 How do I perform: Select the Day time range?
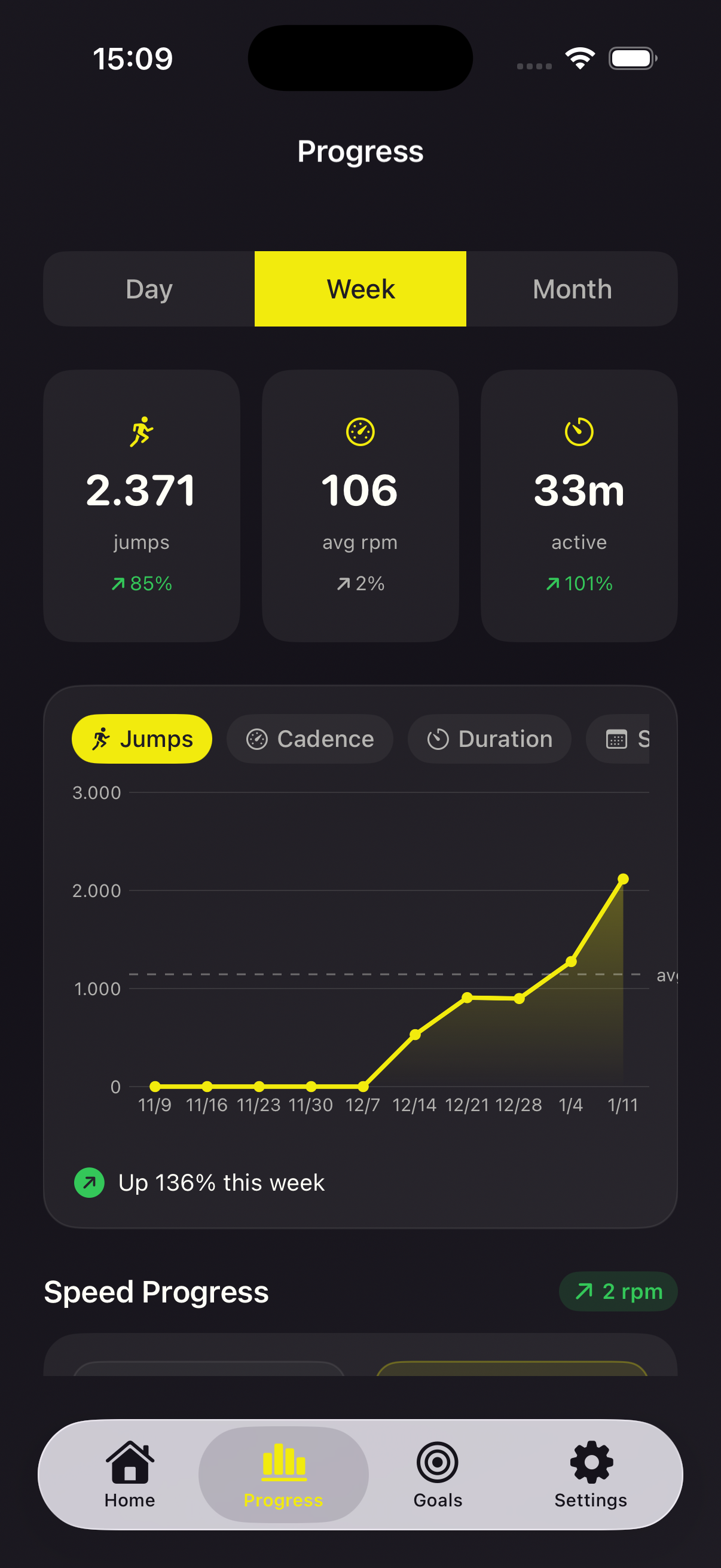[148, 288]
